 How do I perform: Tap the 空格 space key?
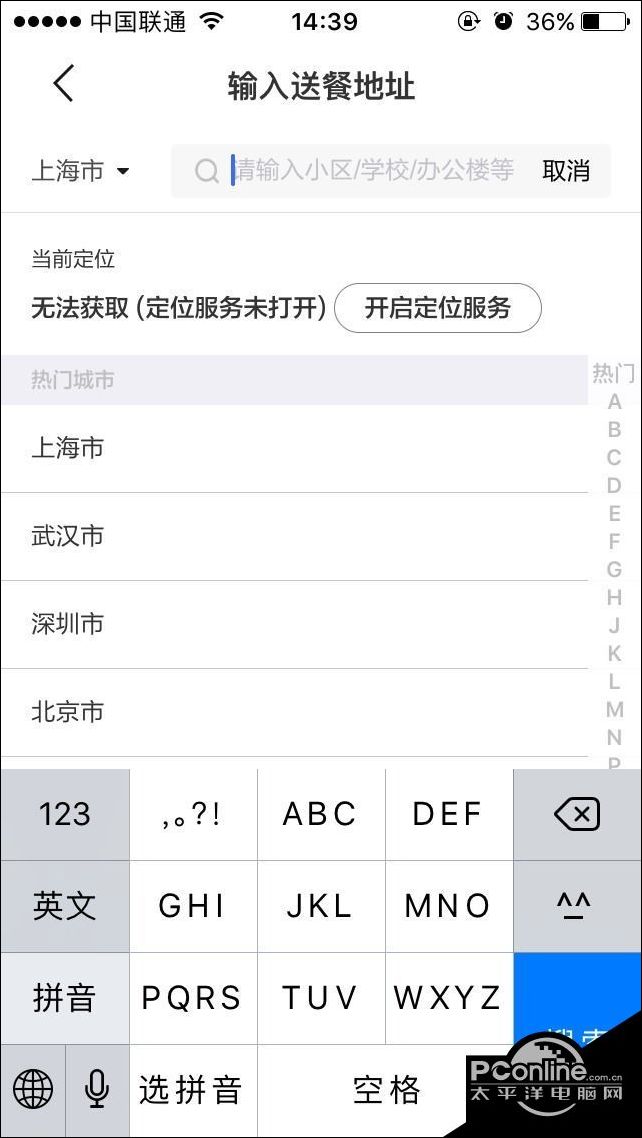(386, 1089)
